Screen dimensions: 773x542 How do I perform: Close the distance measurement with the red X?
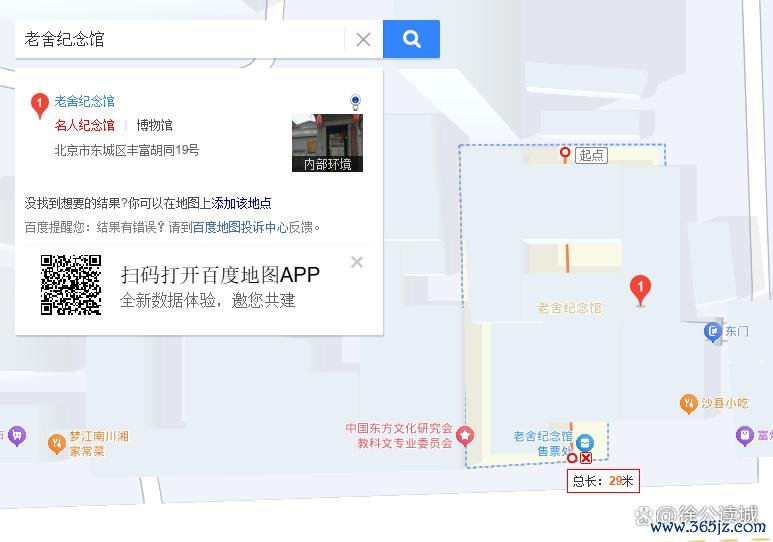(586, 458)
